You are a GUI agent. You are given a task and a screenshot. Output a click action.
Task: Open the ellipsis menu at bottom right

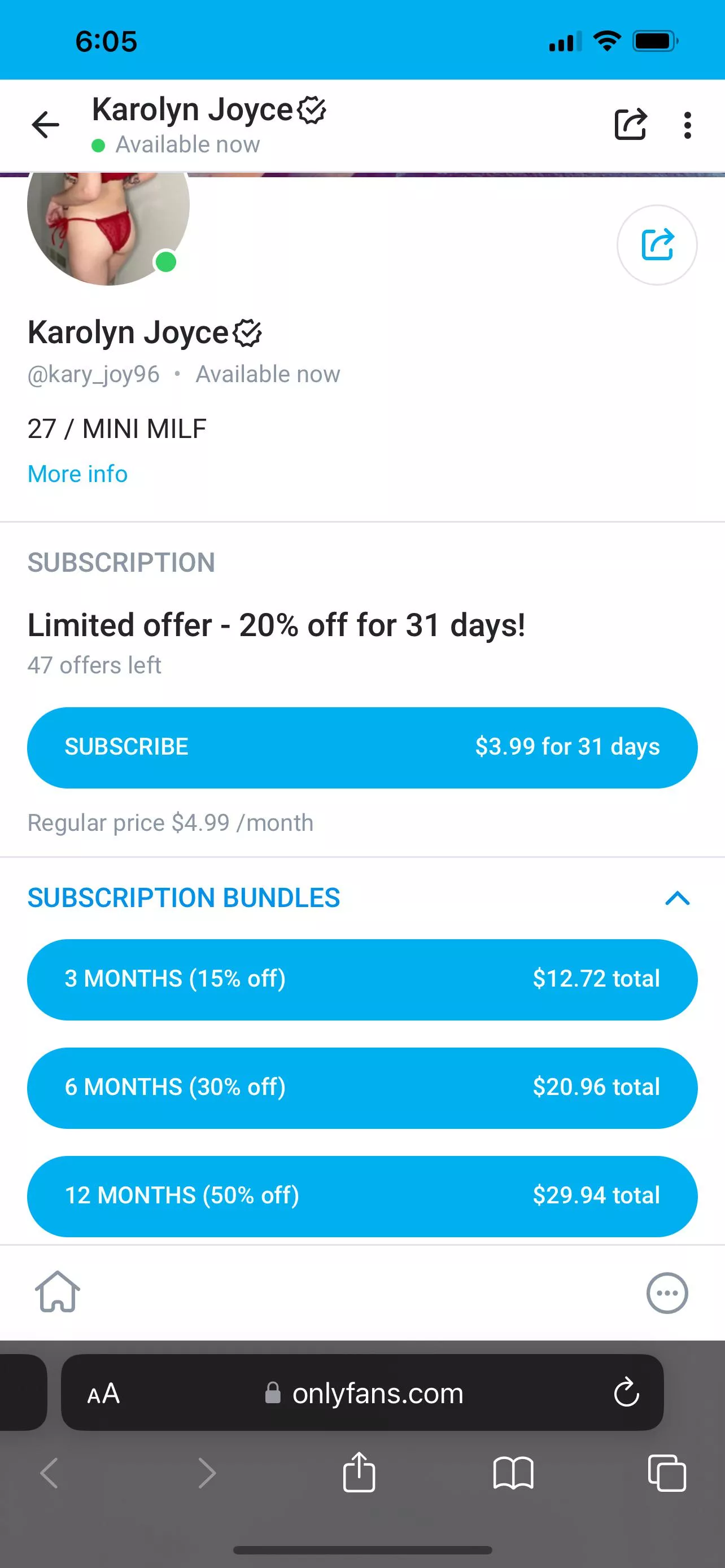pyautogui.click(x=667, y=1294)
